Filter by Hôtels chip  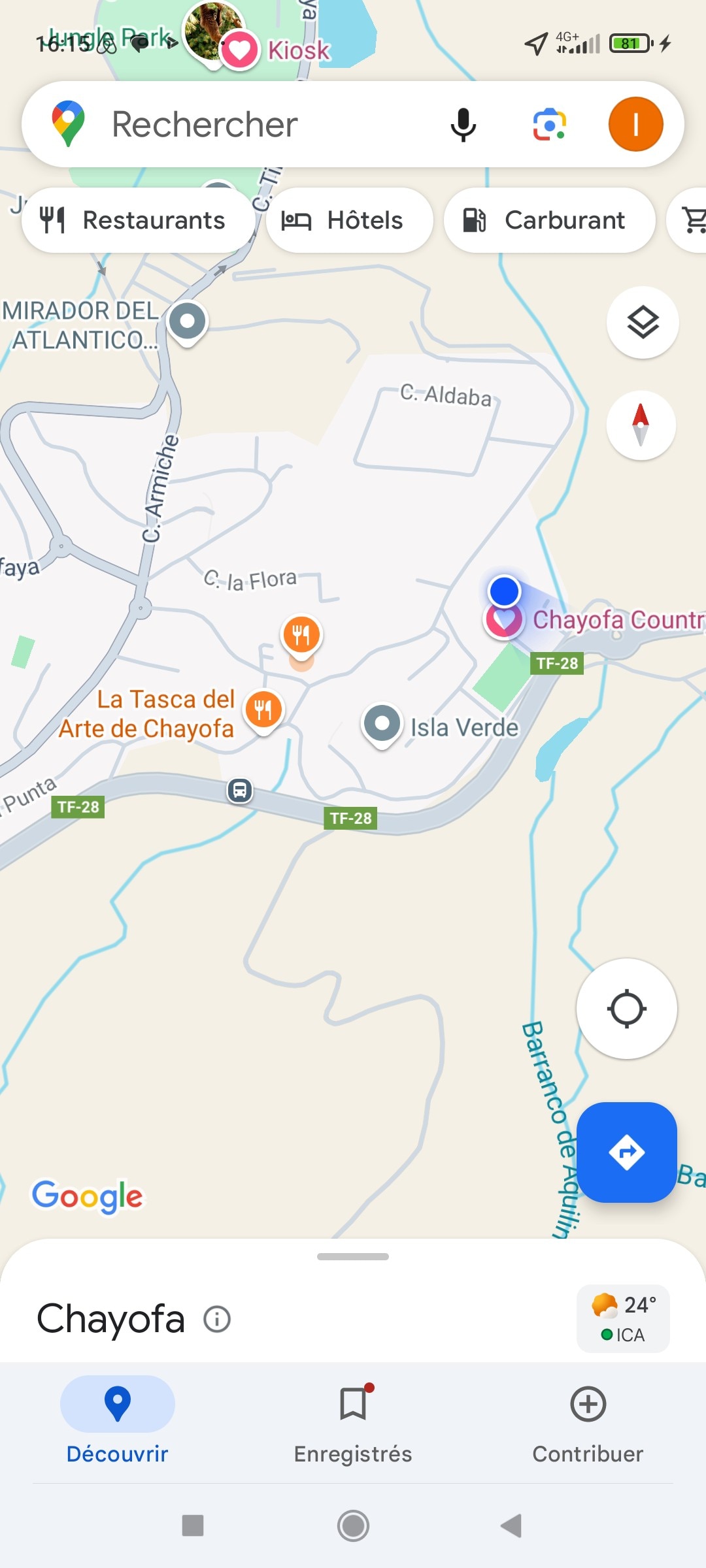pyautogui.click(x=349, y=220)
